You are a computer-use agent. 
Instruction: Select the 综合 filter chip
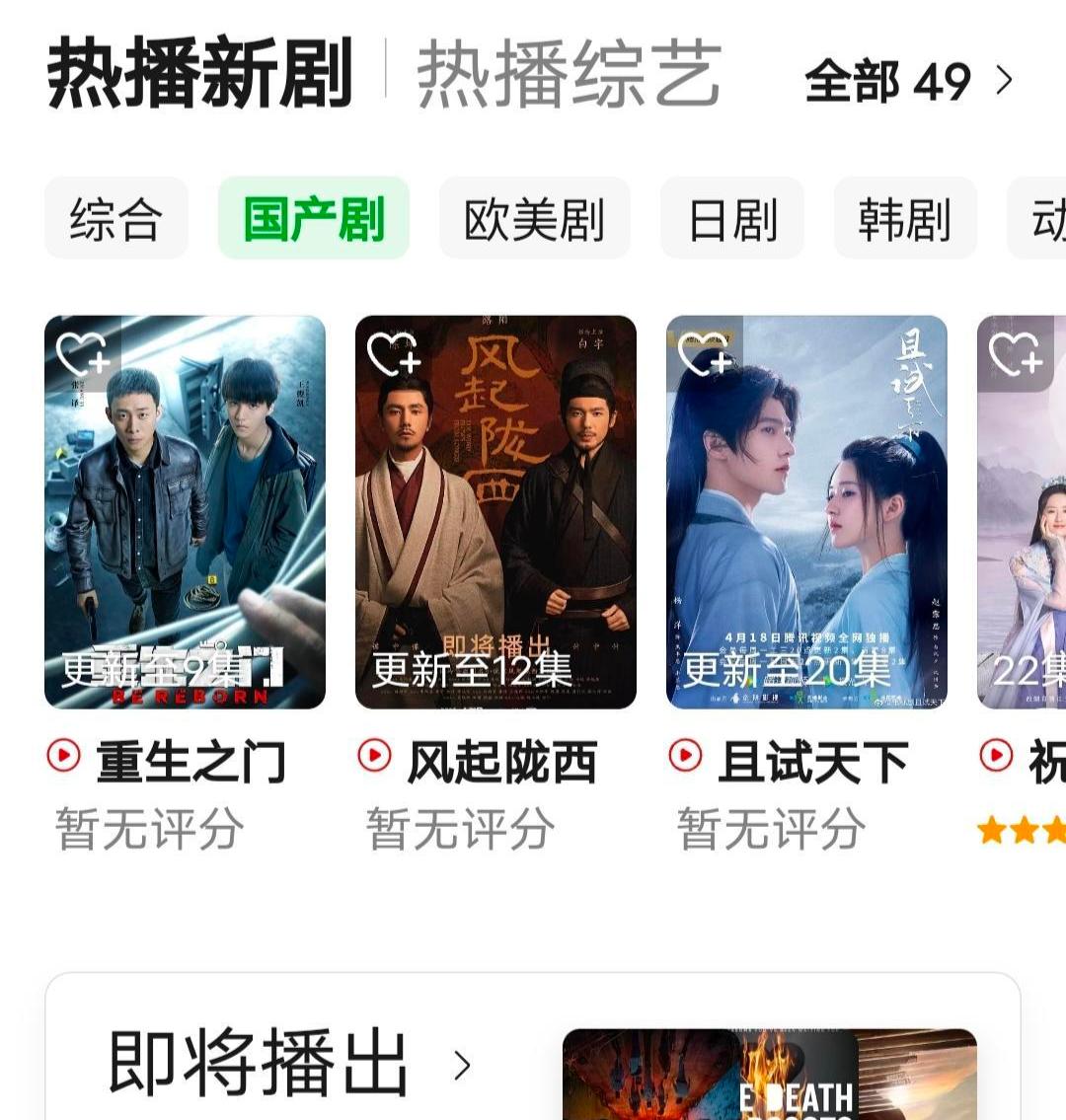[115, 218]
